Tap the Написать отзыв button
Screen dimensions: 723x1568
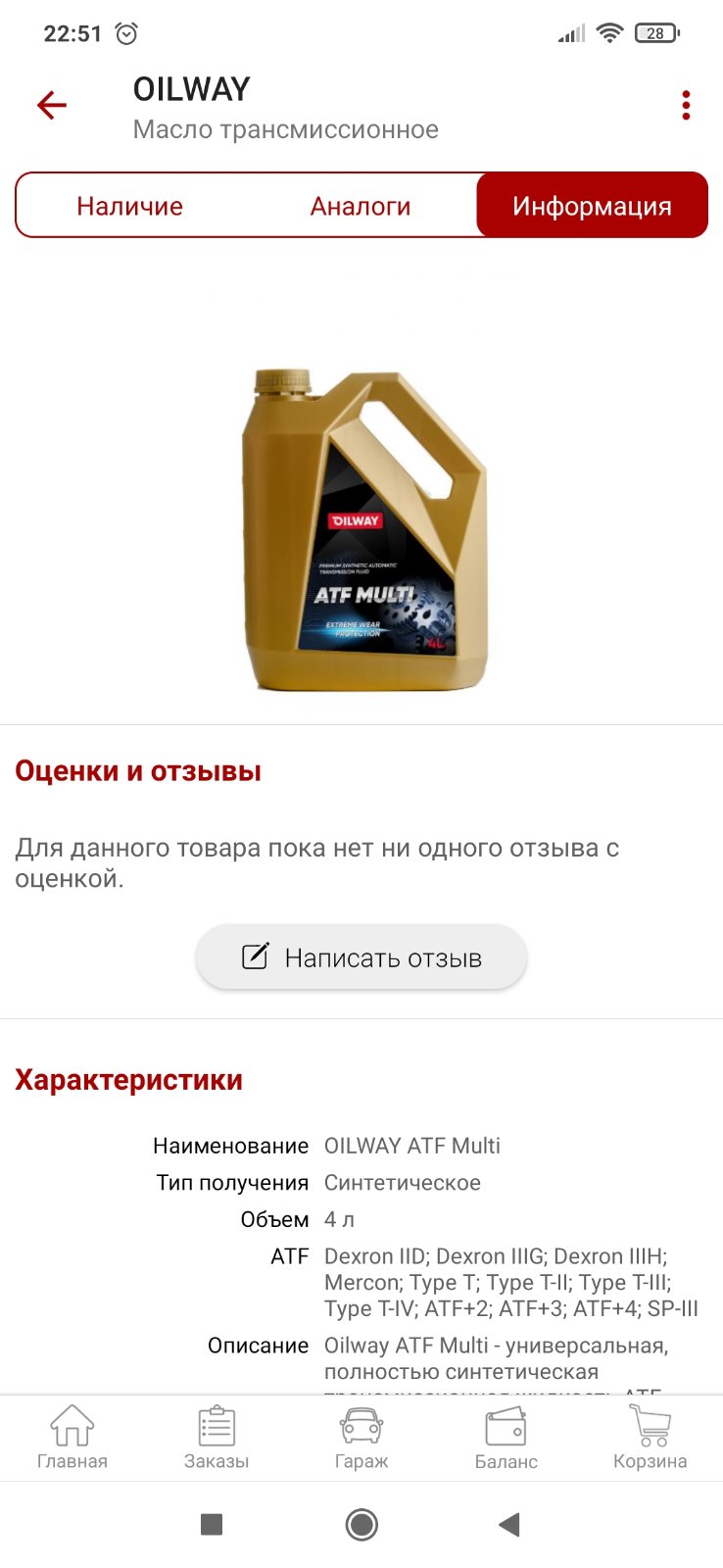(361, 957)
